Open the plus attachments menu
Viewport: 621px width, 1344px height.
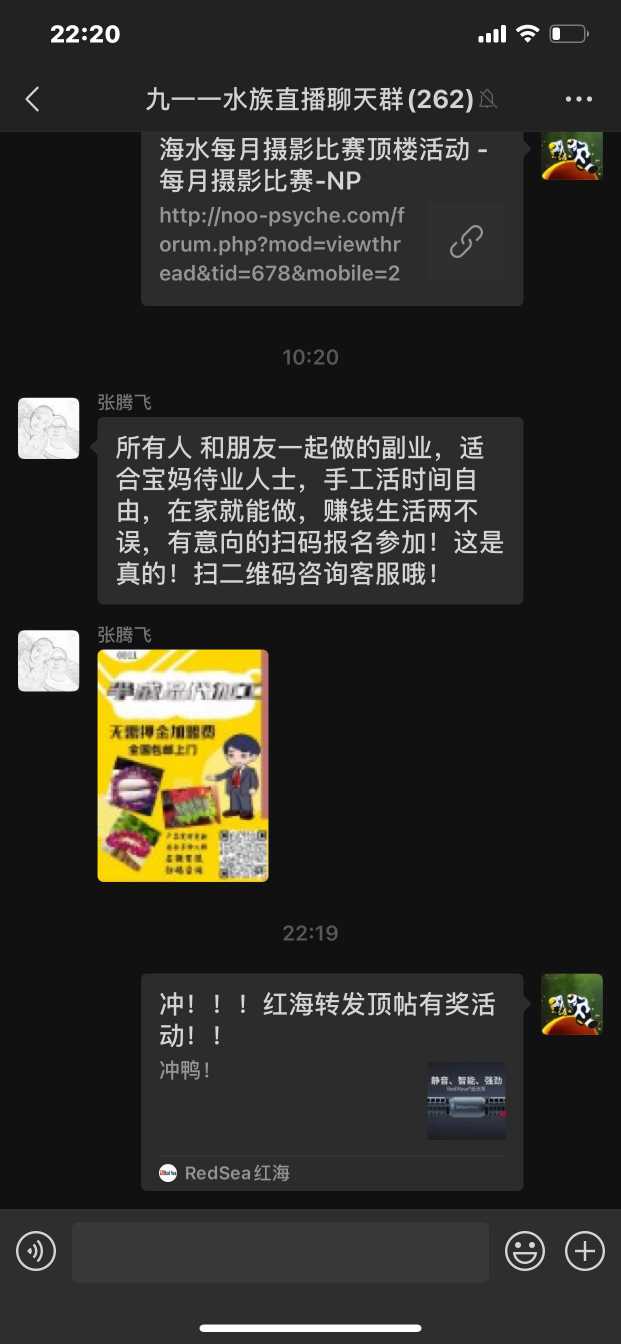(585, 1251)
